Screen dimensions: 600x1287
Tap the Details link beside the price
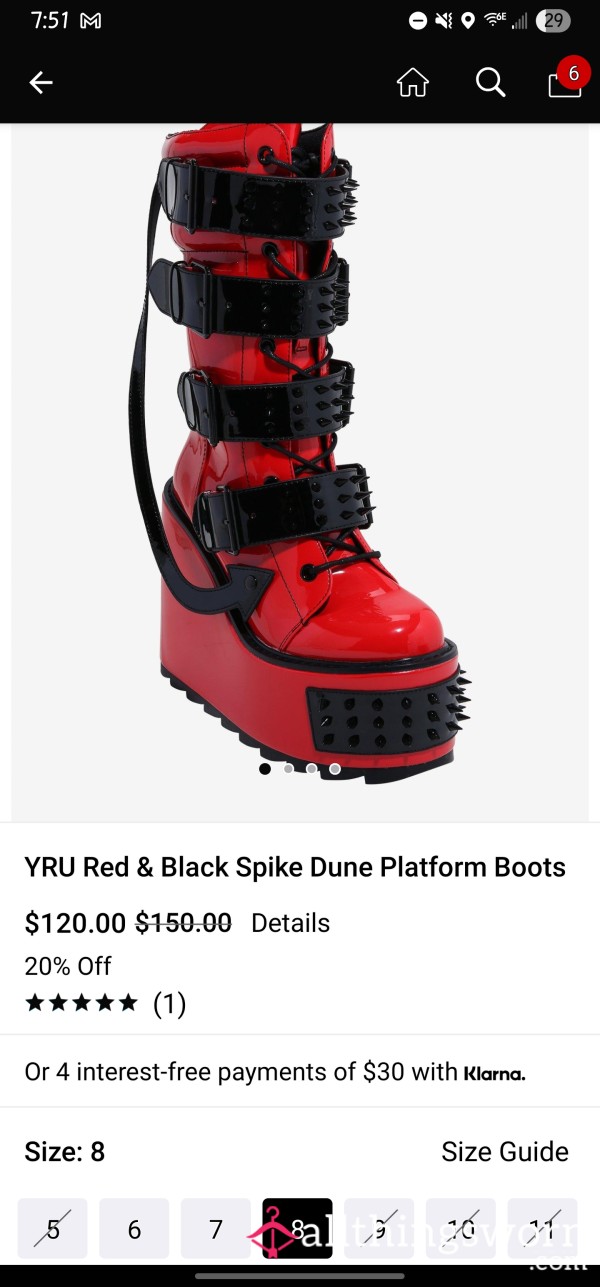[x=290, y=923]
